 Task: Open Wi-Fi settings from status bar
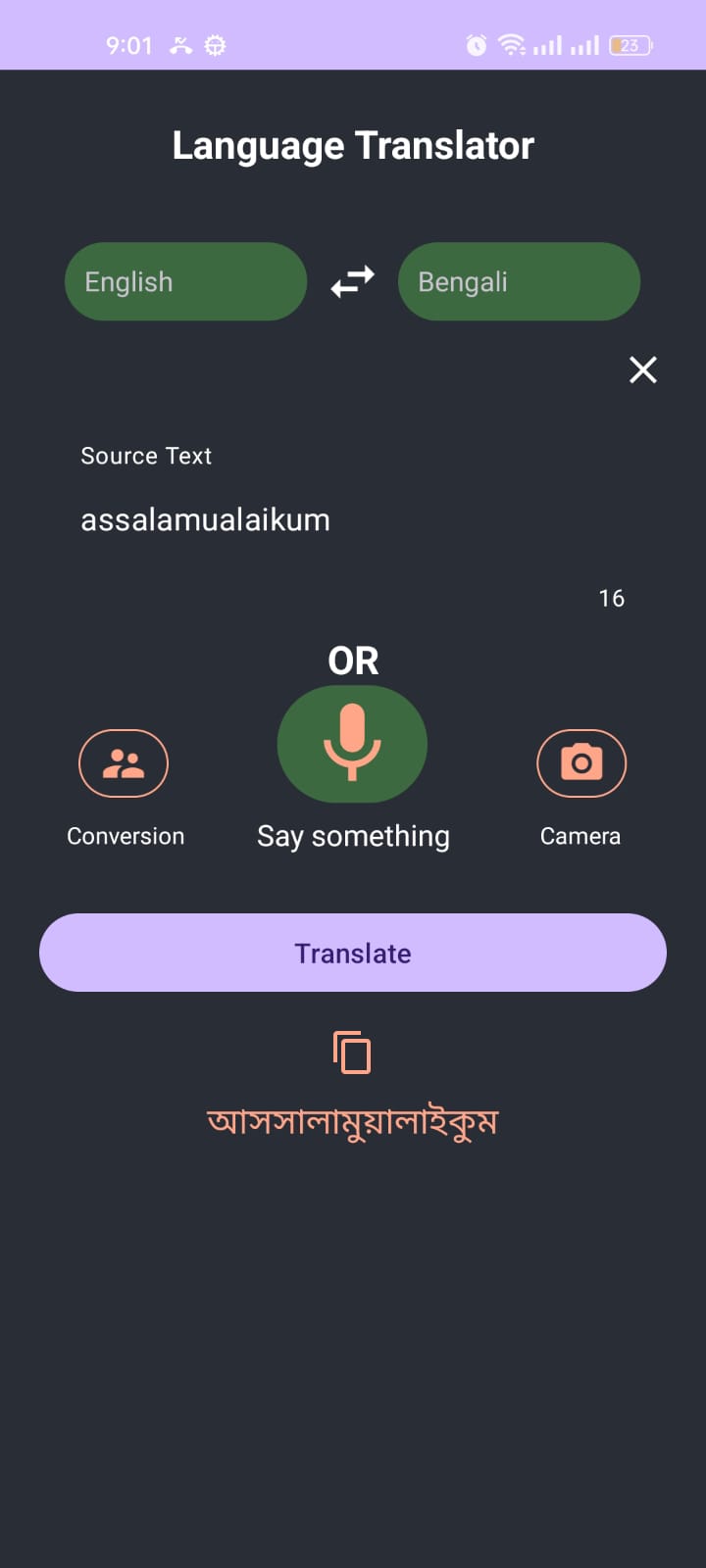[x=511, y=44]
